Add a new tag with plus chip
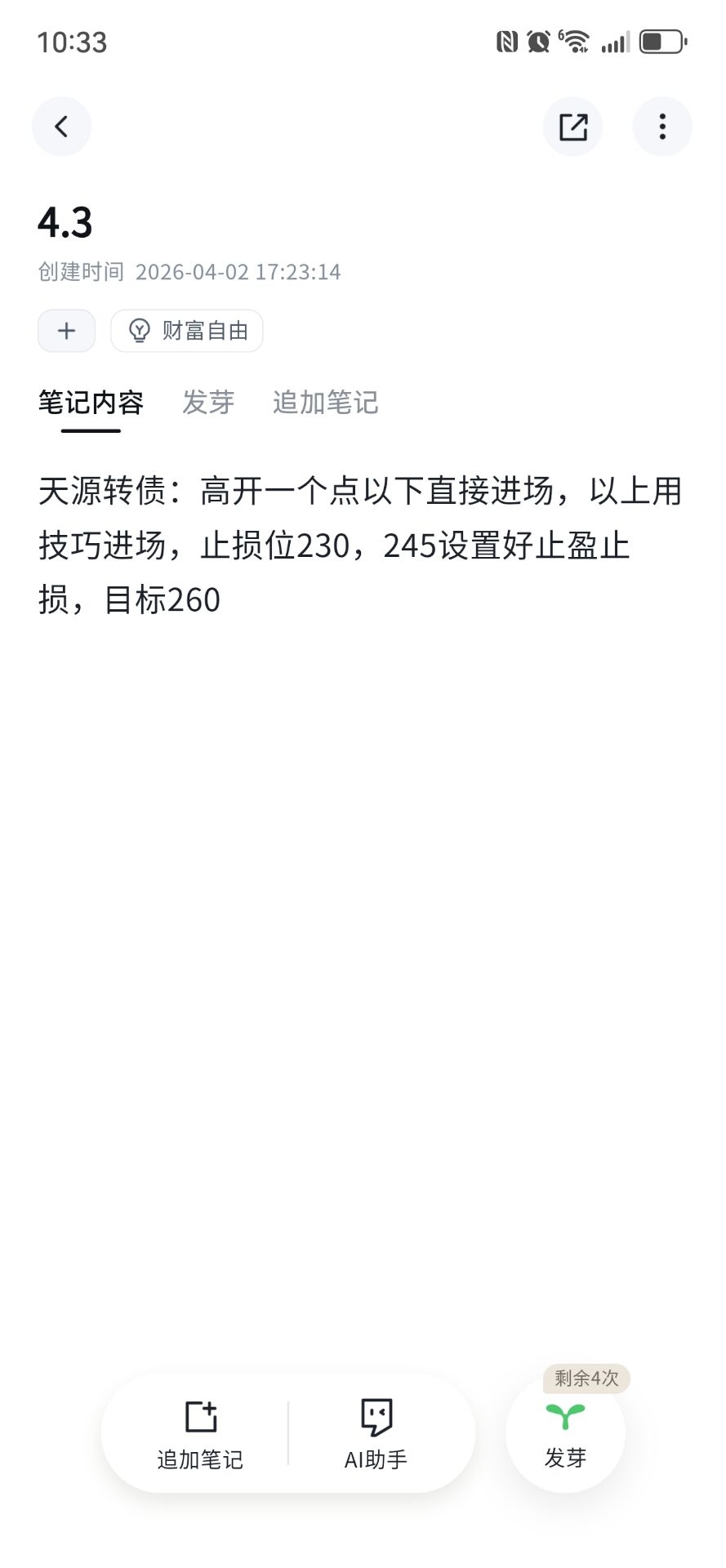This screenshot has height=1568, width=726. [66, 331]
